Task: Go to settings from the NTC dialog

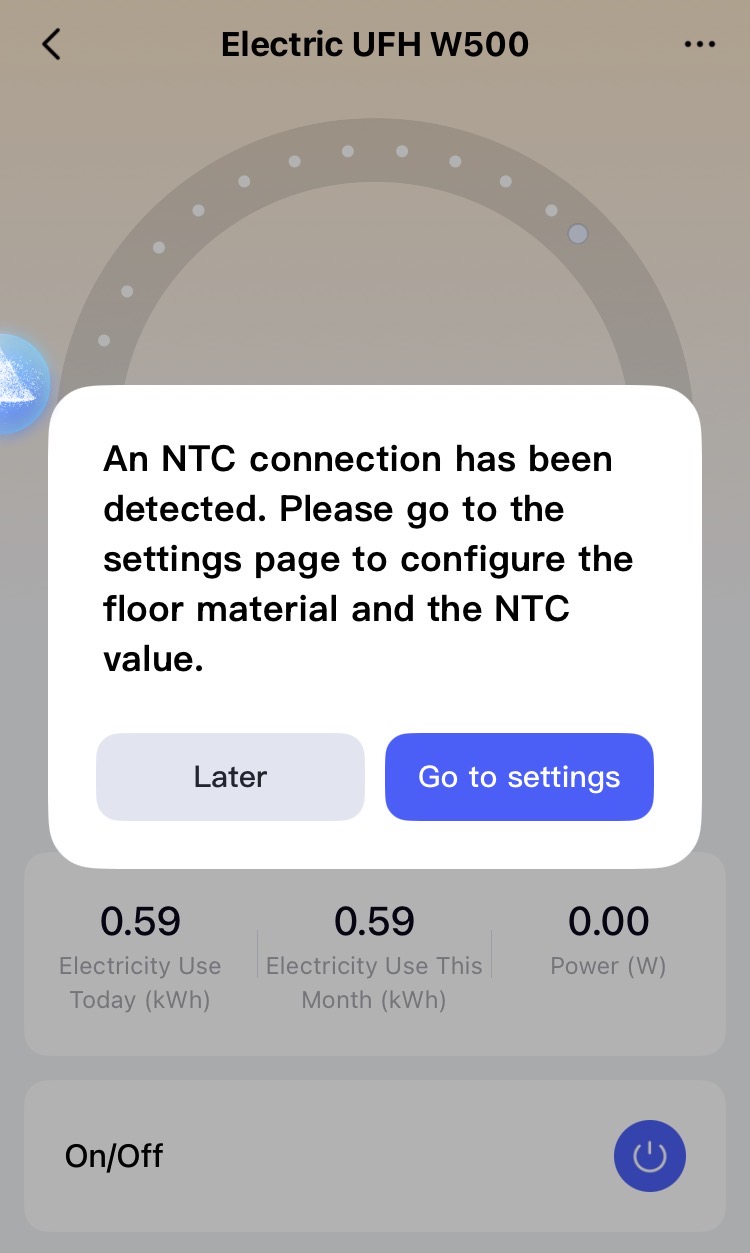Action: pos(519,777)
